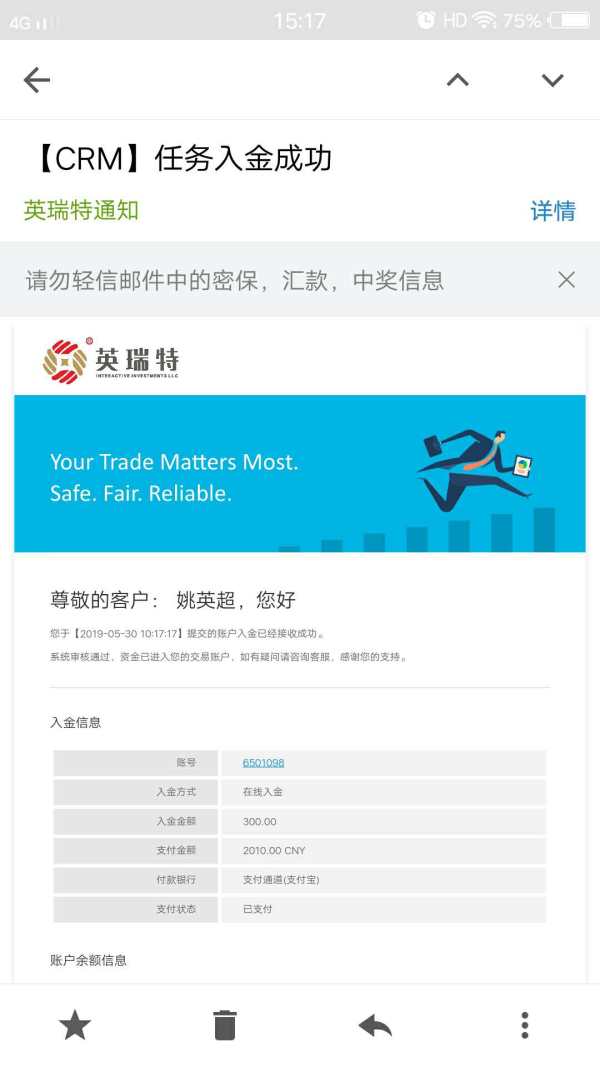Open the previous email with up arrow
The width and height of the screenshot is (600, 1067).
coord(457,80)
